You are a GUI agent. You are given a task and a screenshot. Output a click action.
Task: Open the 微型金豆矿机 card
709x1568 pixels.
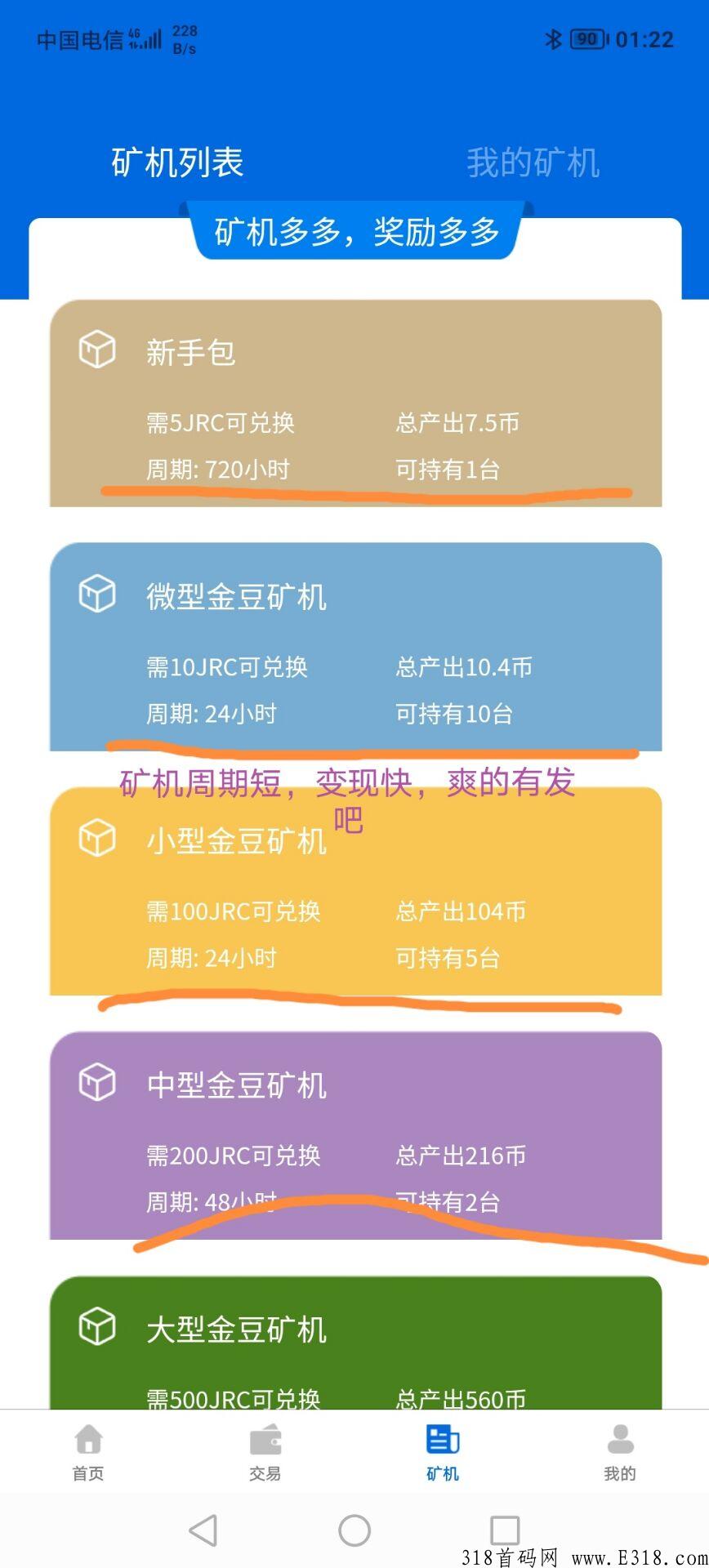click(355, 647)
